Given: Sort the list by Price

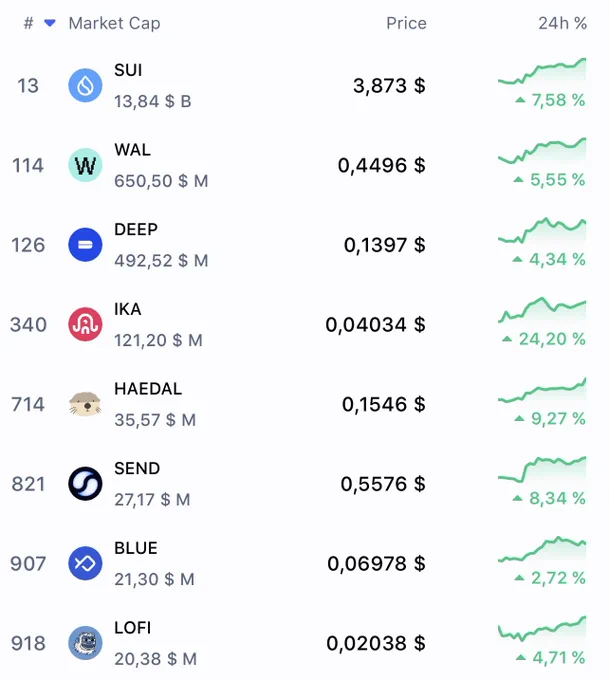Looking at the screenshot, I should pyautogui.click(x=406, y=23).
